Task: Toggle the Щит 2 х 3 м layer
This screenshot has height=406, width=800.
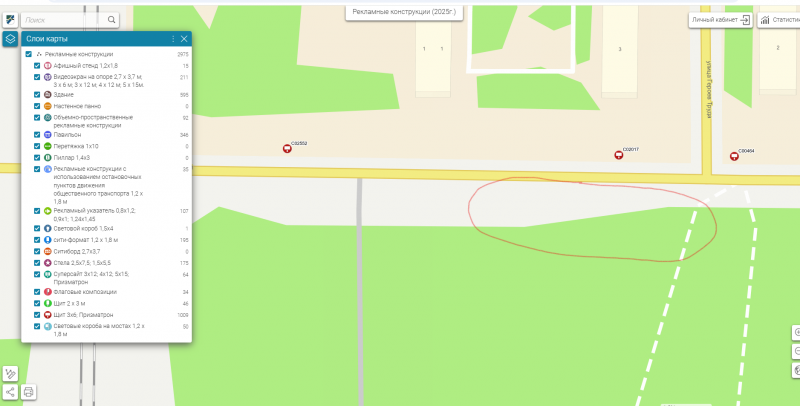Action: (x=37, y=303)
